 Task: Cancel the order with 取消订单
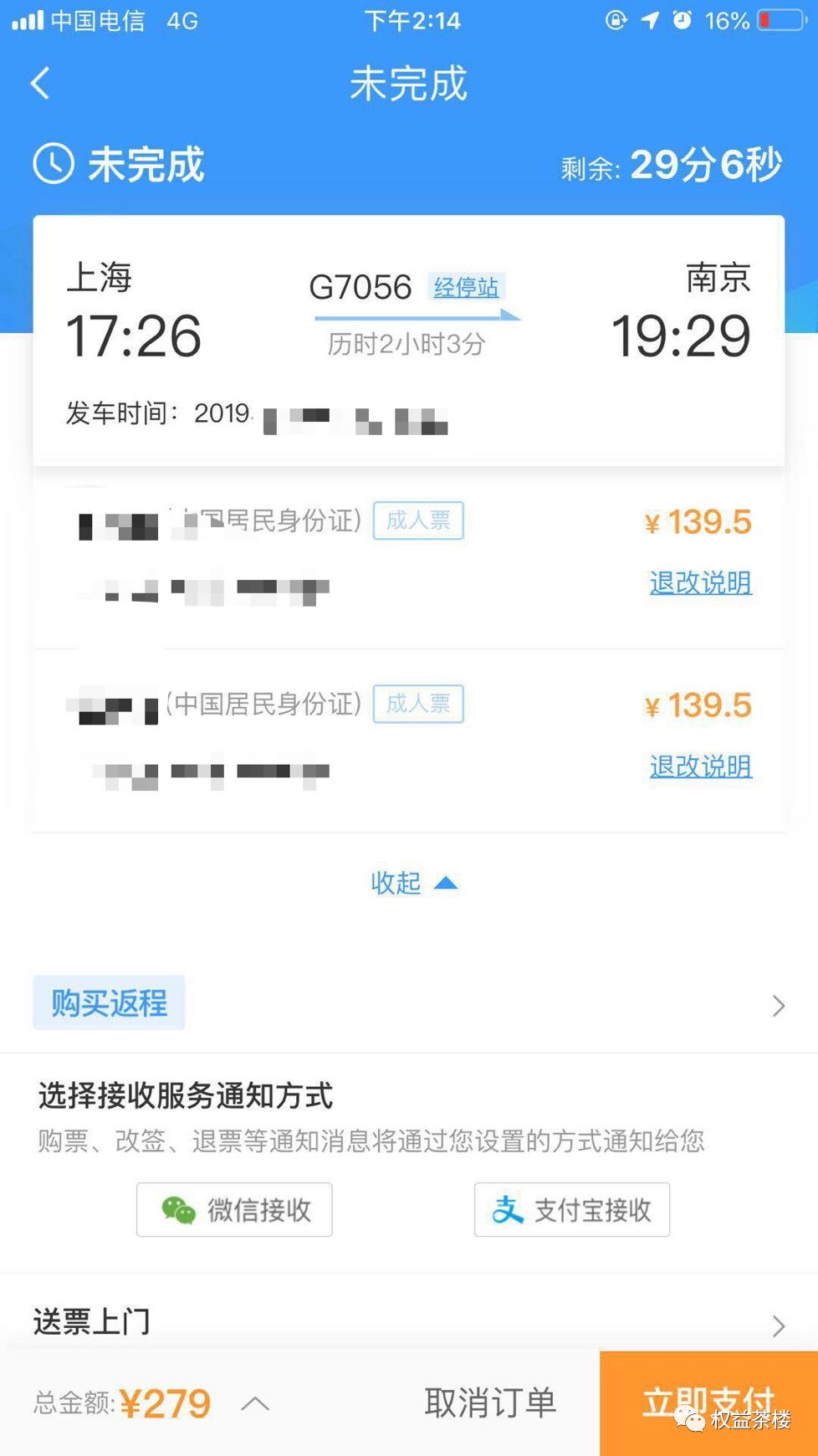tap(490, 1403)
